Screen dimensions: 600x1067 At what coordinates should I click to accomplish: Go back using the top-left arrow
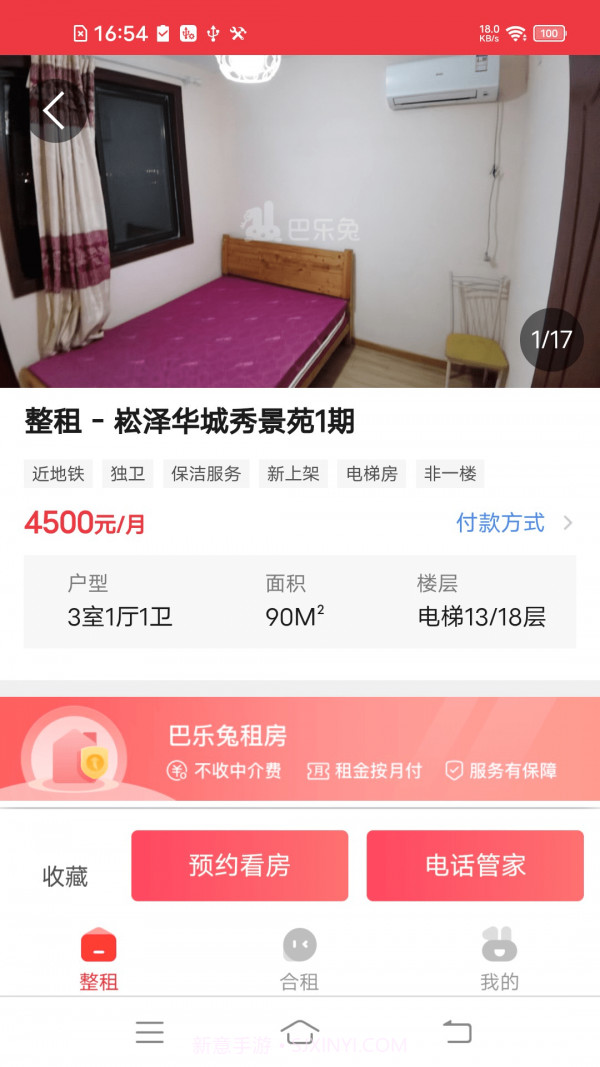[54, 111]
